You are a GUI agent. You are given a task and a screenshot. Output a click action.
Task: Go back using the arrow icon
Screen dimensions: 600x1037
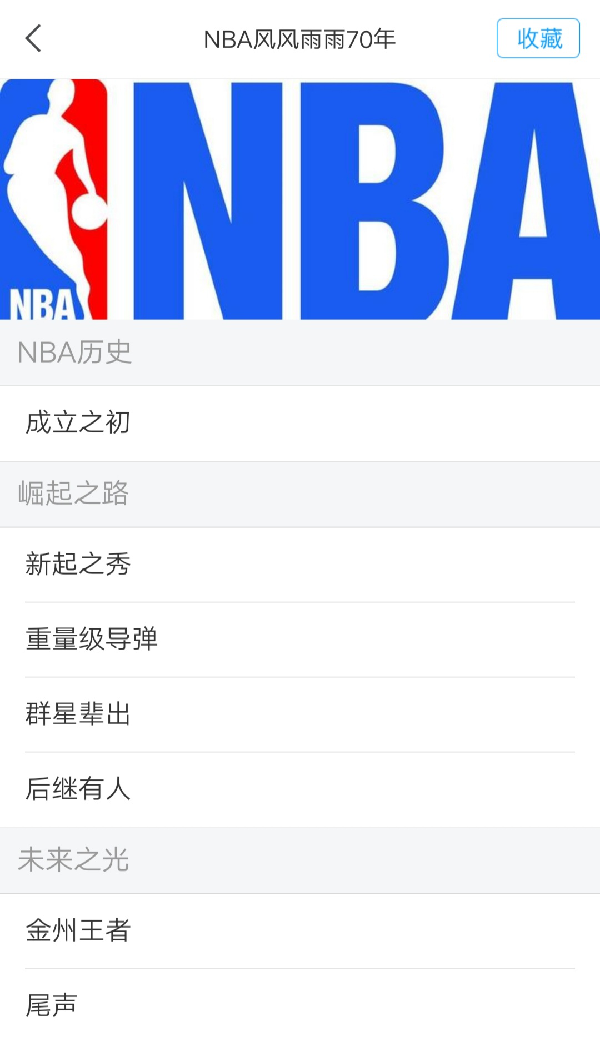pos(34,39)
